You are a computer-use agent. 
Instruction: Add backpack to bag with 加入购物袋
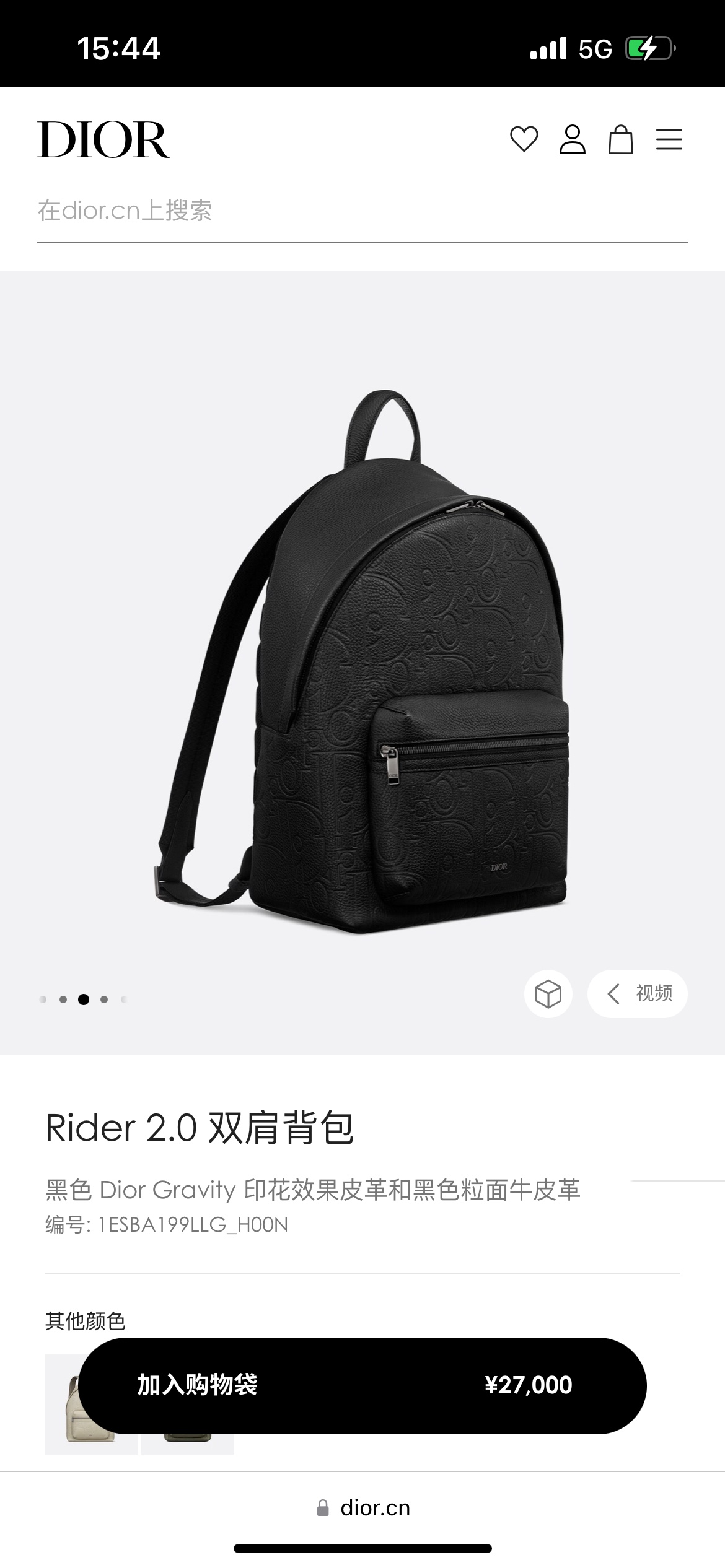[362, 1385]
